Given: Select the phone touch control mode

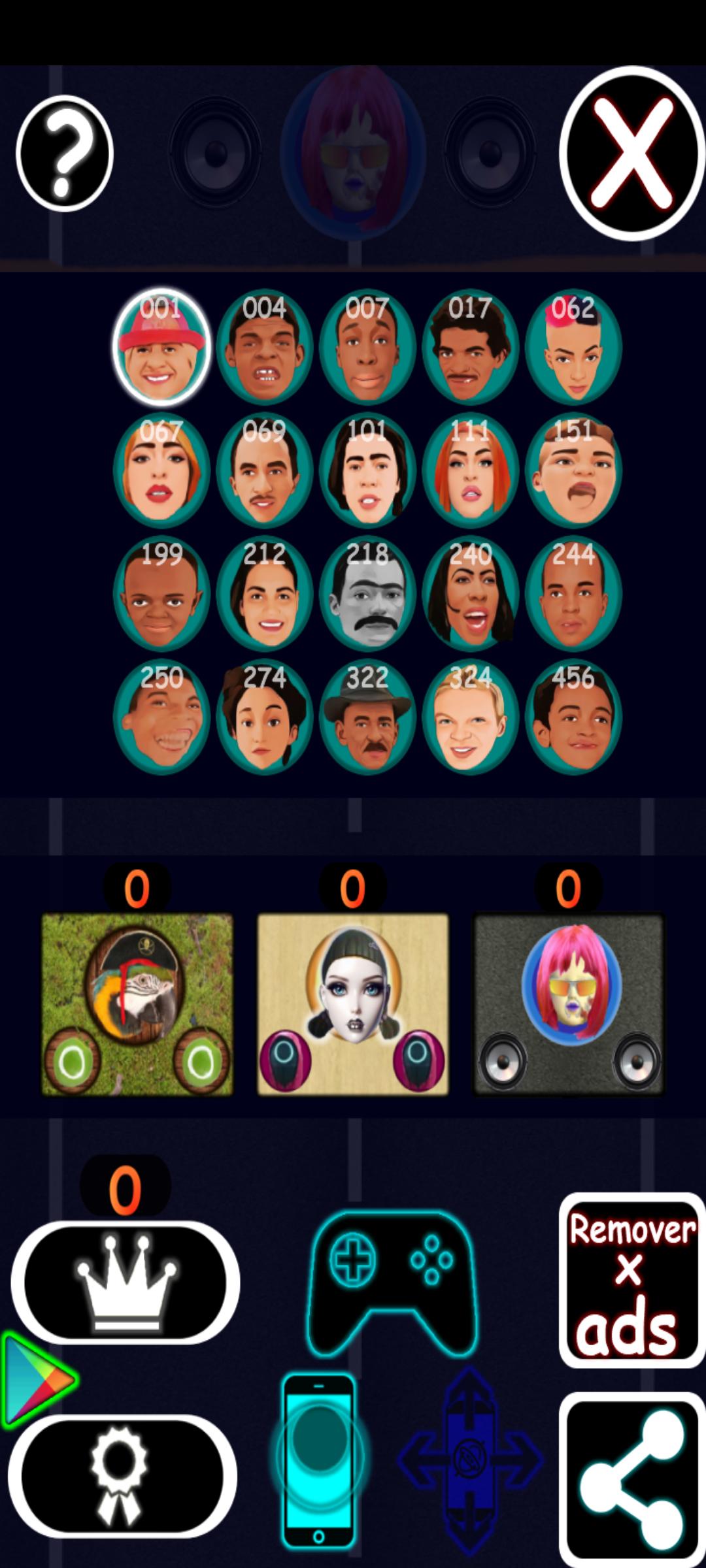Looking at the screenshot, I should pyautogui.click(x=318, y=1462).
